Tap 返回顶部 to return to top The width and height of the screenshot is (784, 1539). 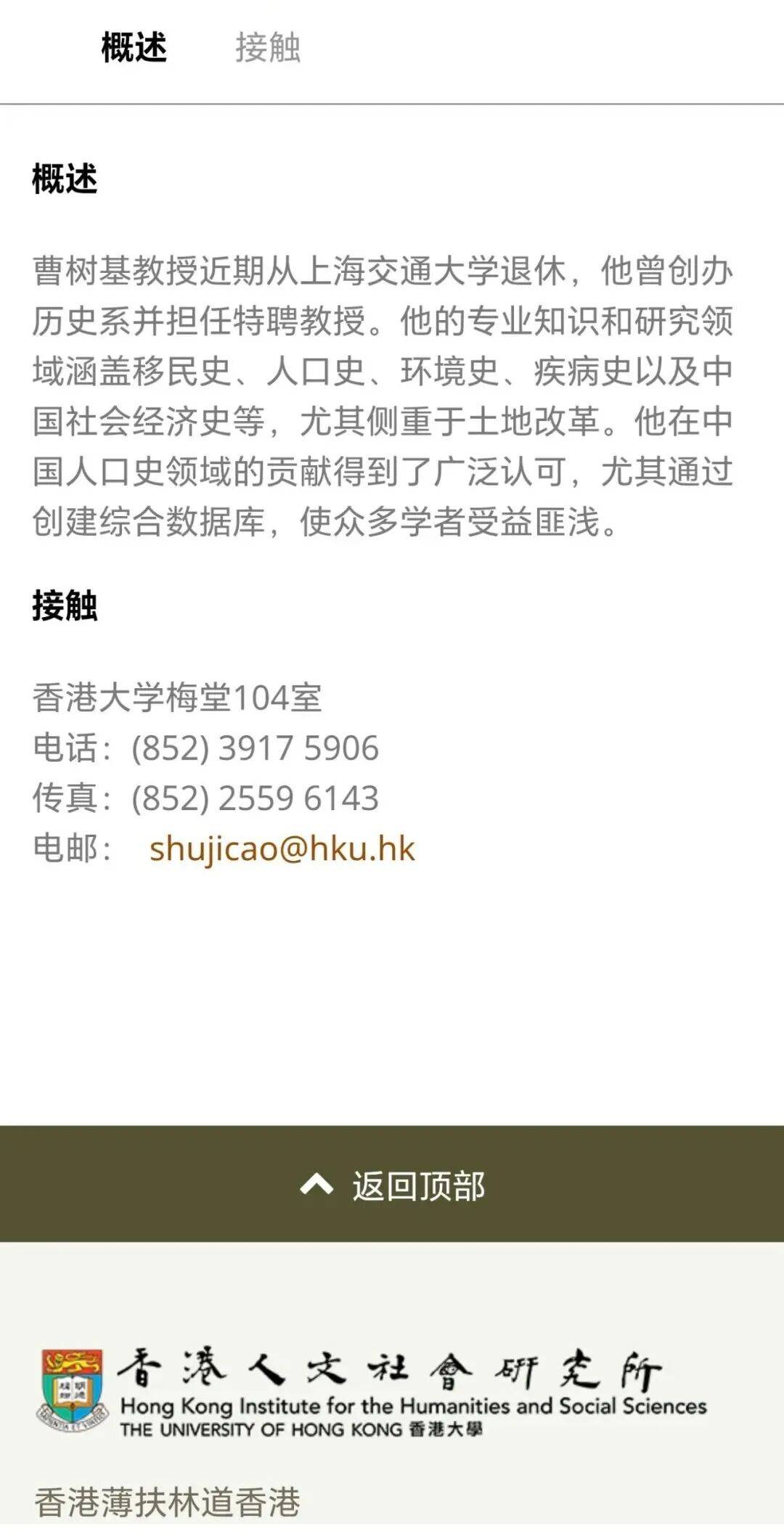point(392,1183)
